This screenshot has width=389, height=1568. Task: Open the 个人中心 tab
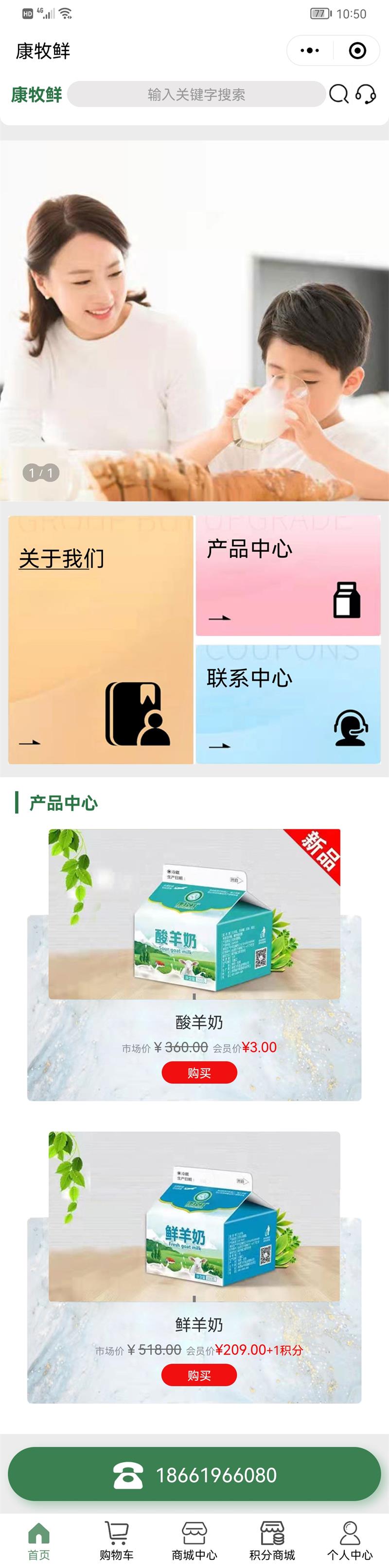click(x=350, y=1541)
